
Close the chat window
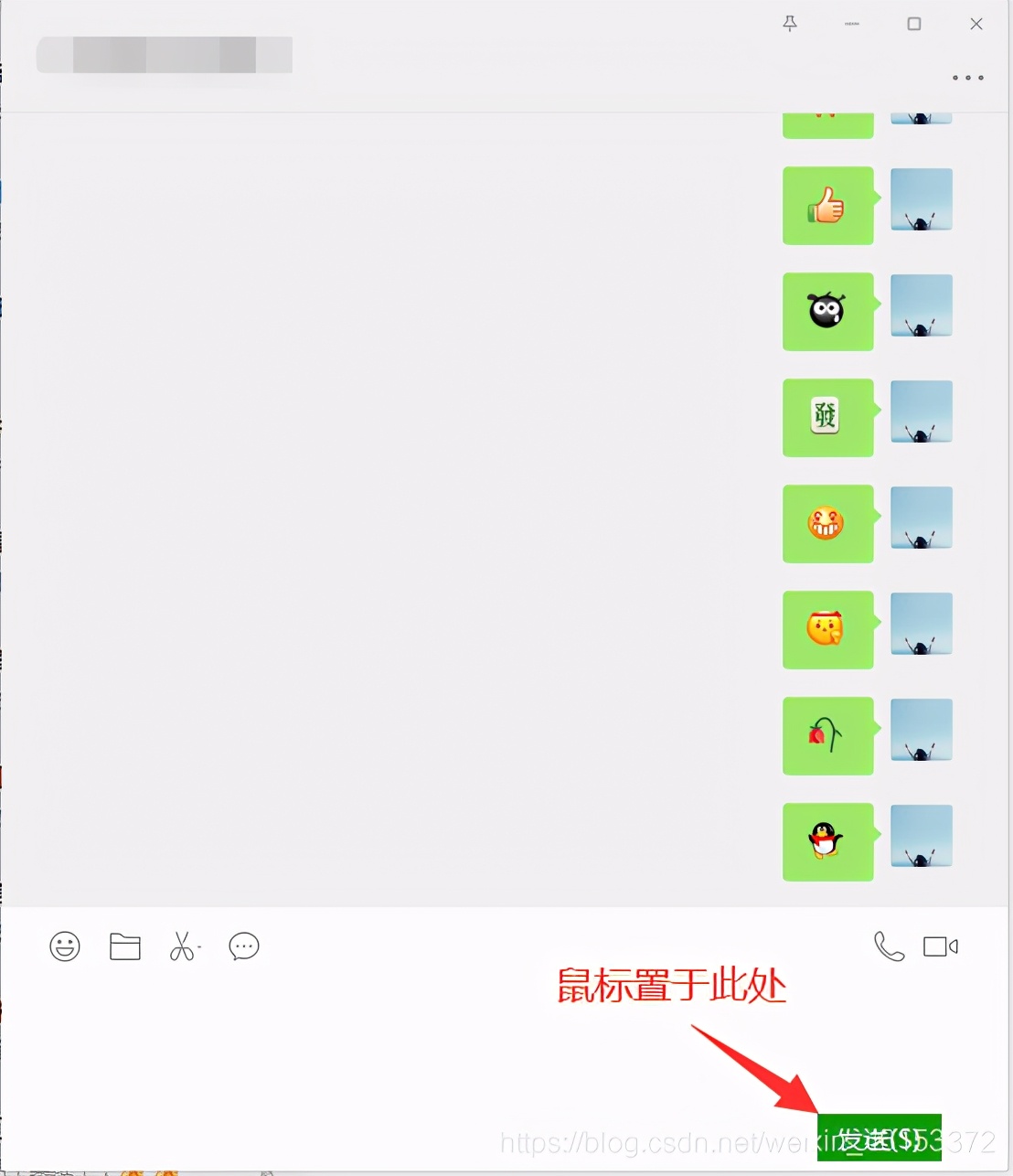[x=976, y=24]
